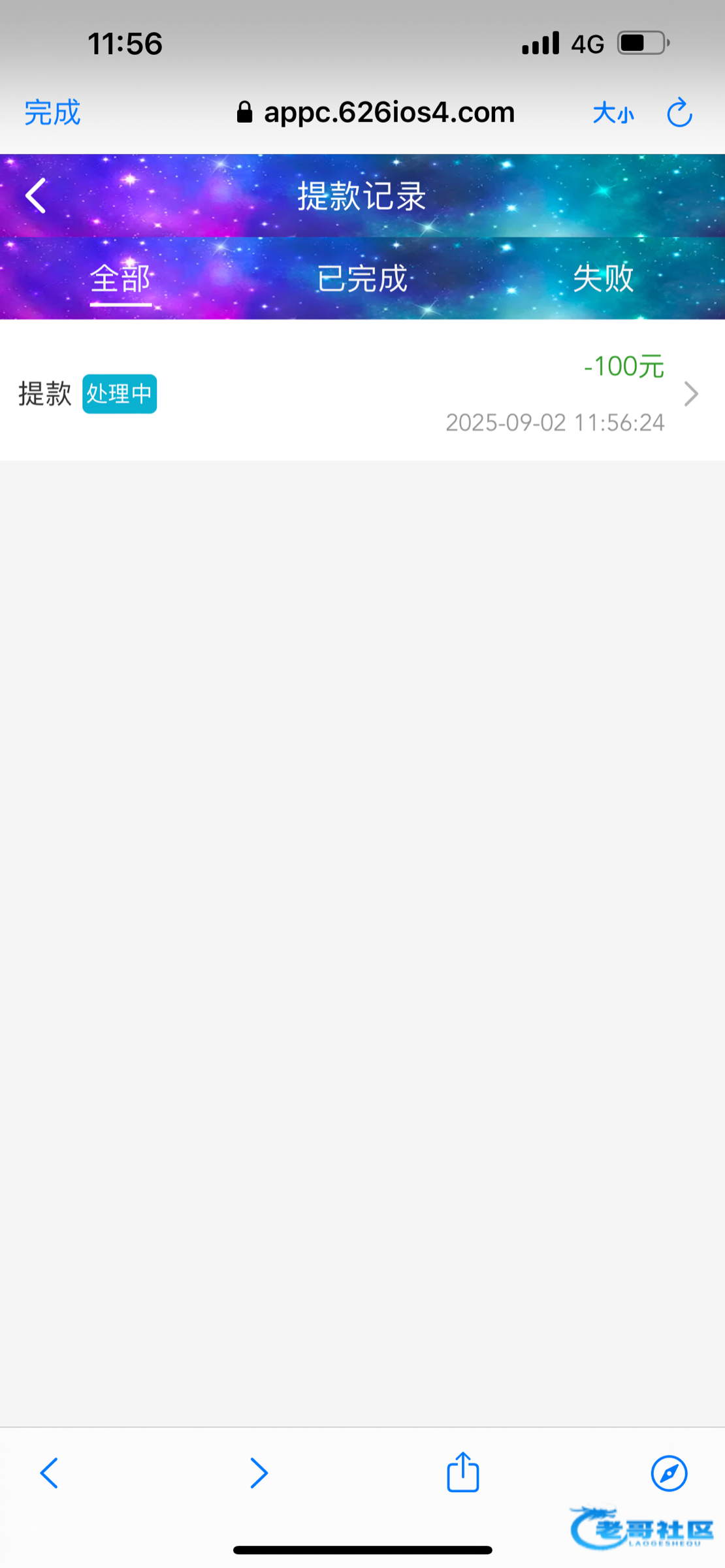This screenshot has width=725, height=1568.
Task: Go back from 提款记录 with the arrow
Action: [x=36, y=195]
